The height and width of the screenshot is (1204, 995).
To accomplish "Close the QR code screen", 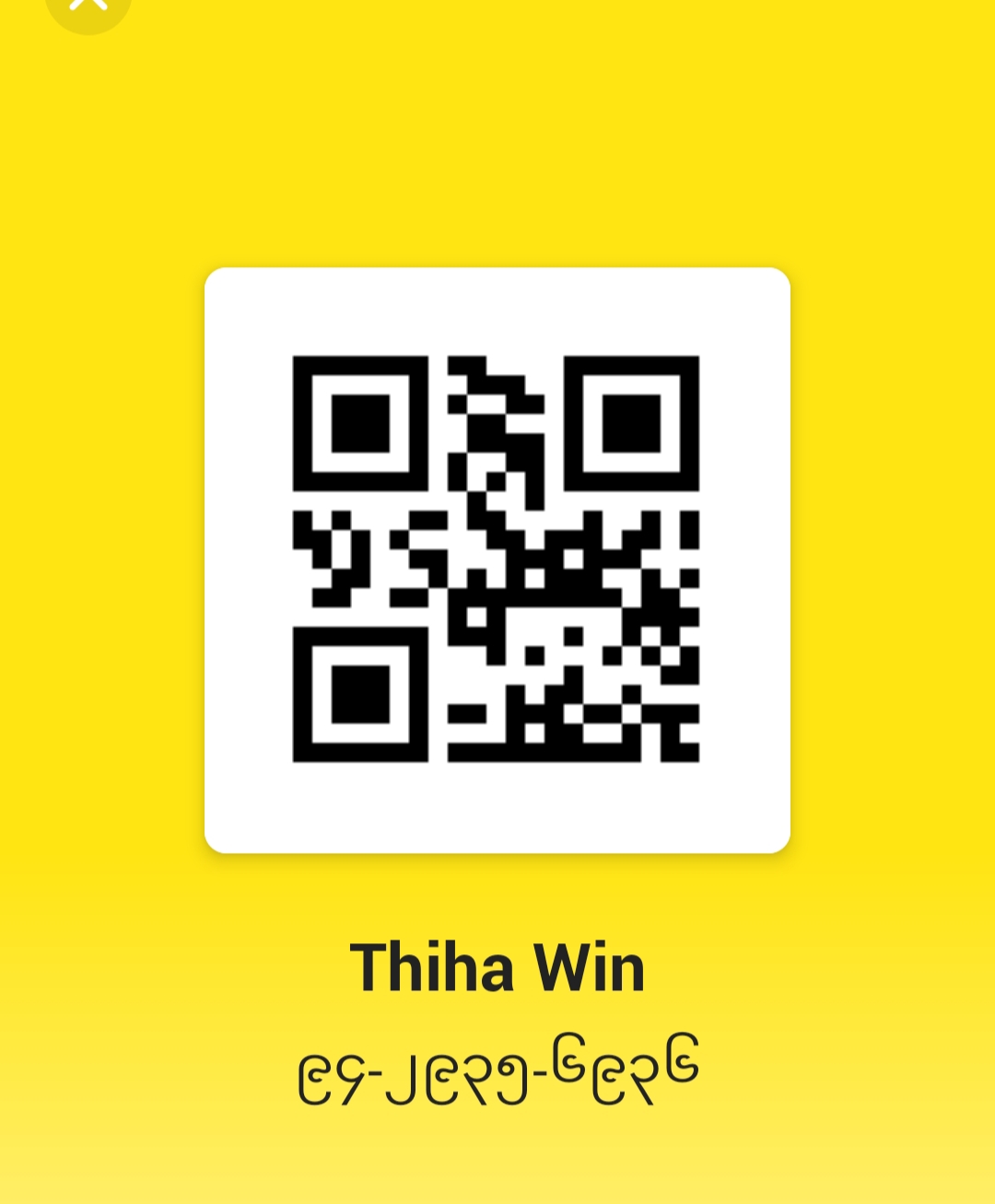I will coord(88,6).
